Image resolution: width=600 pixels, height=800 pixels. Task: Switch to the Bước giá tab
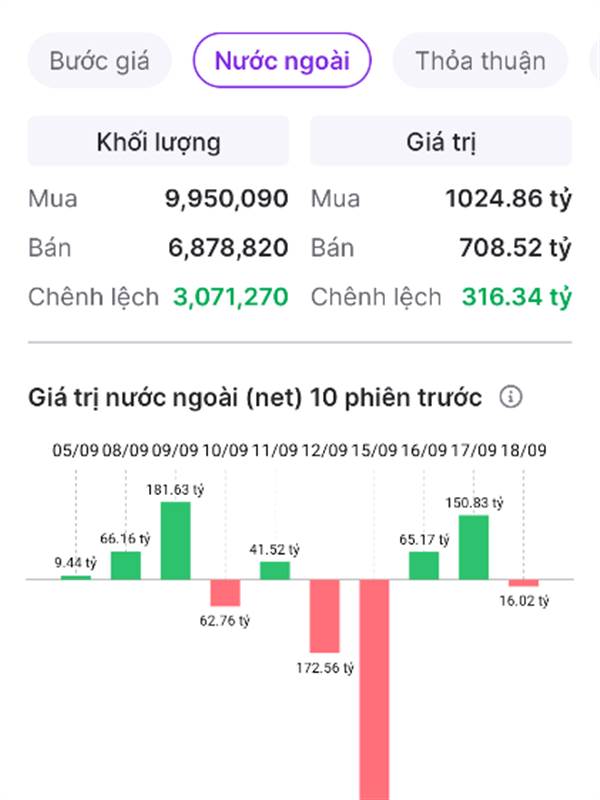coord(99,61)
